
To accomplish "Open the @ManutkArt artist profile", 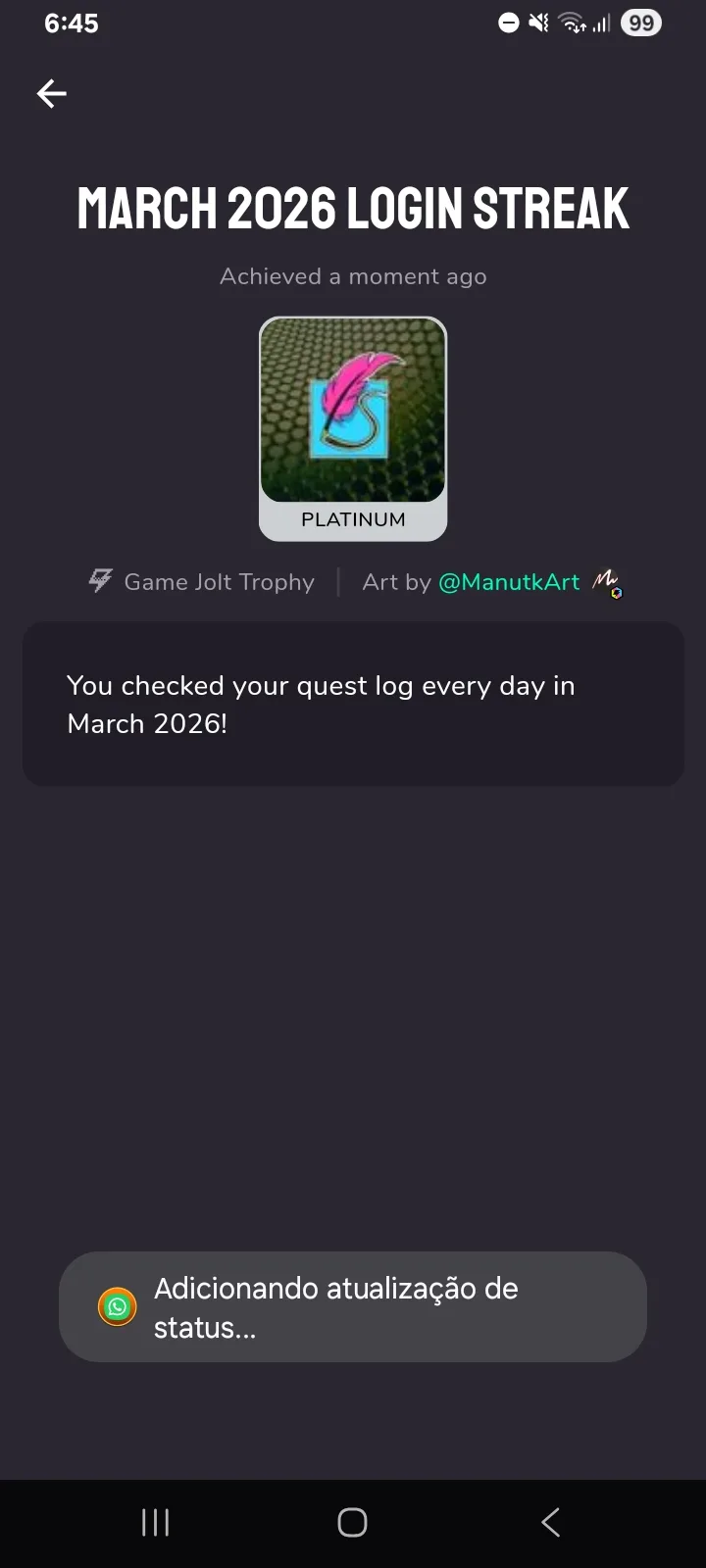I will point(509,582).
